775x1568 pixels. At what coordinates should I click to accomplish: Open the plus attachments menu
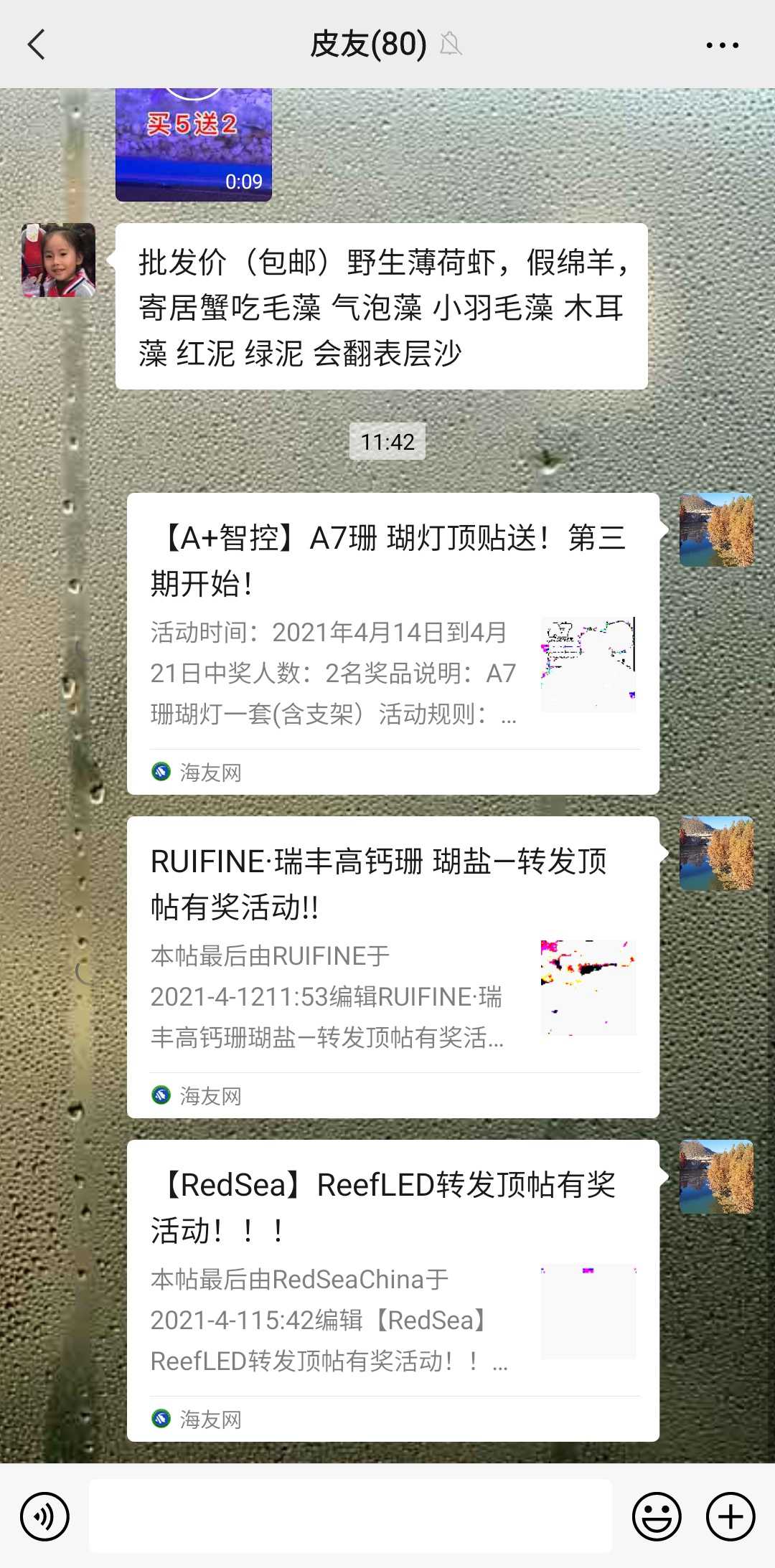(x=731, y=1516)
